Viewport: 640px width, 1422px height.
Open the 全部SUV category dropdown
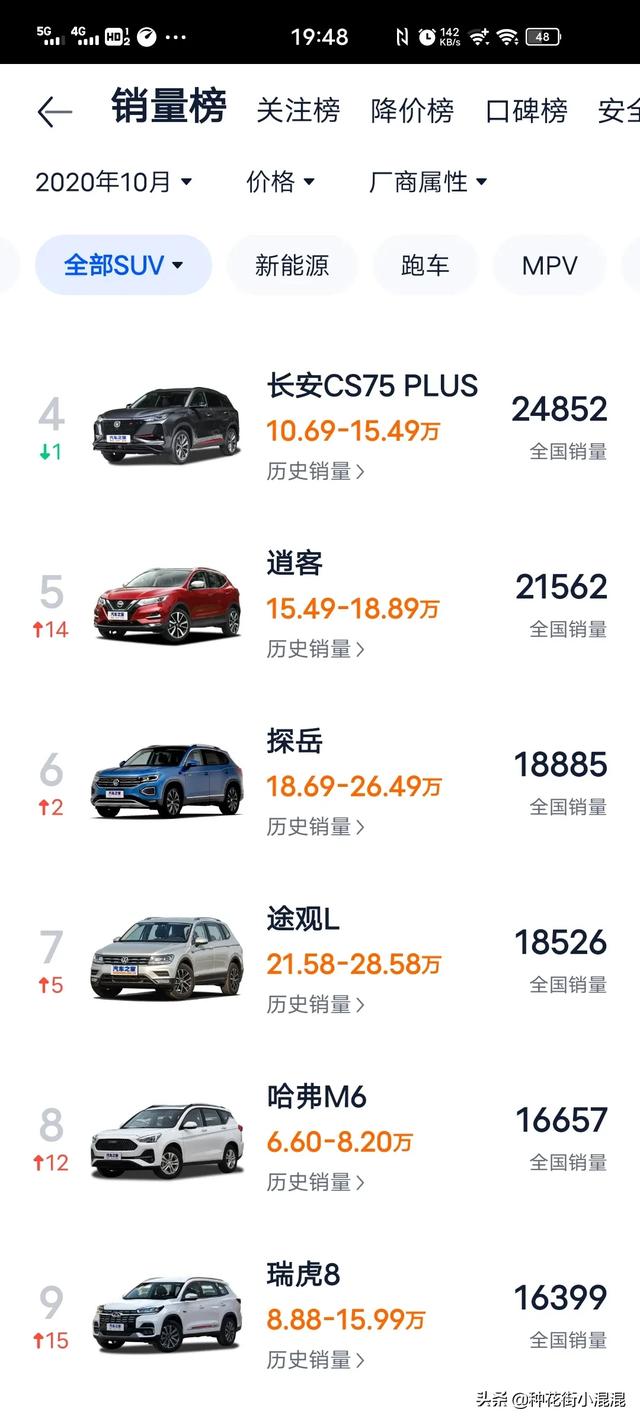123,265
